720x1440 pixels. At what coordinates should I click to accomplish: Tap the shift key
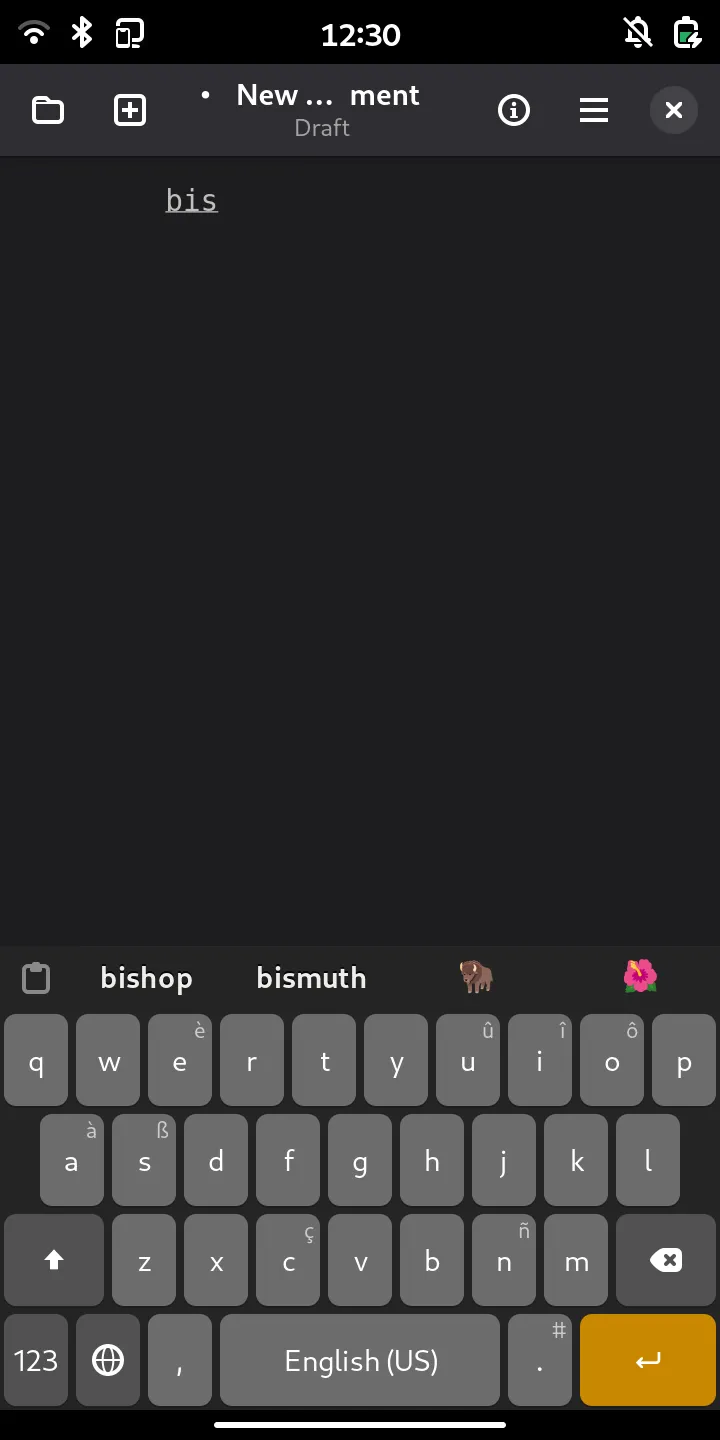coord(54,1260)
